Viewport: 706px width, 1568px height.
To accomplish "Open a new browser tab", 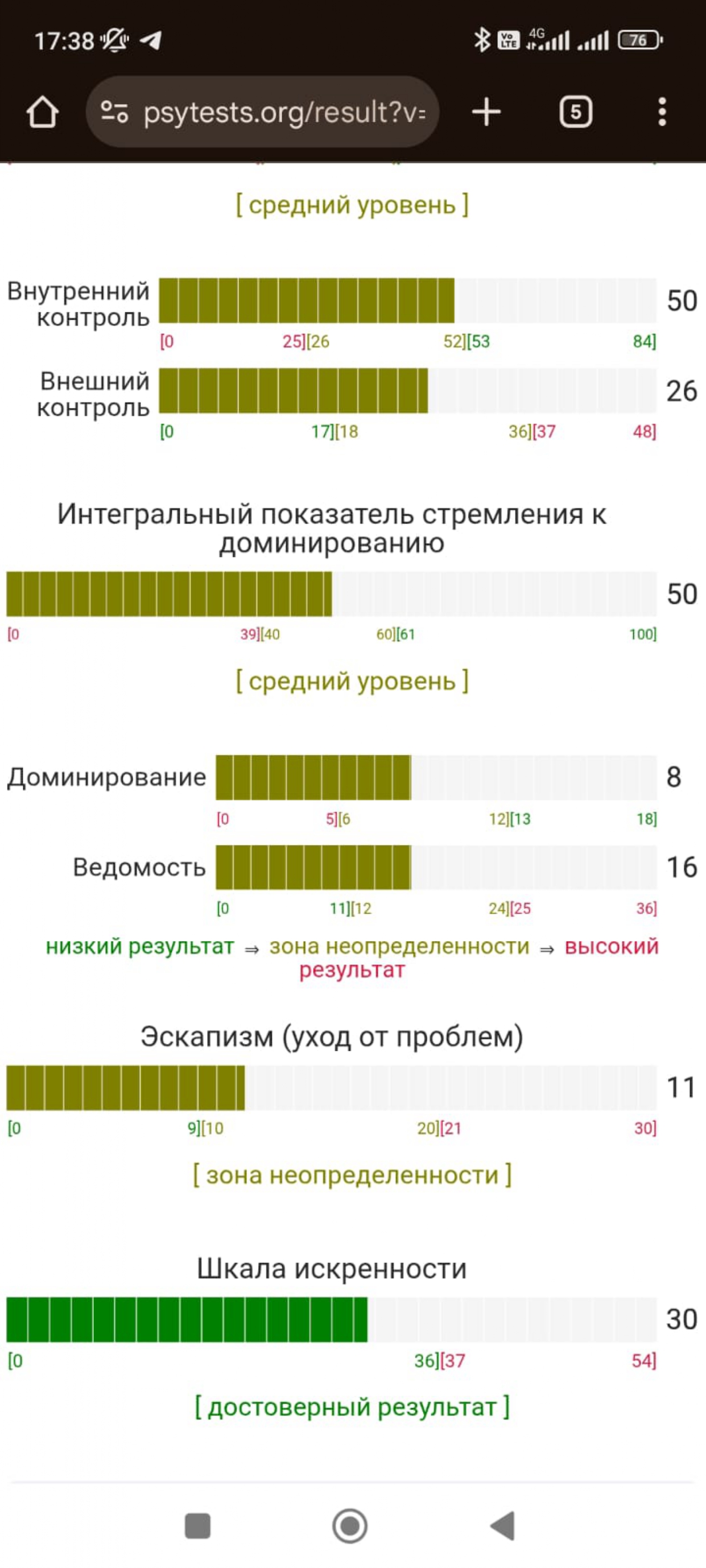I will coord(486,112).
